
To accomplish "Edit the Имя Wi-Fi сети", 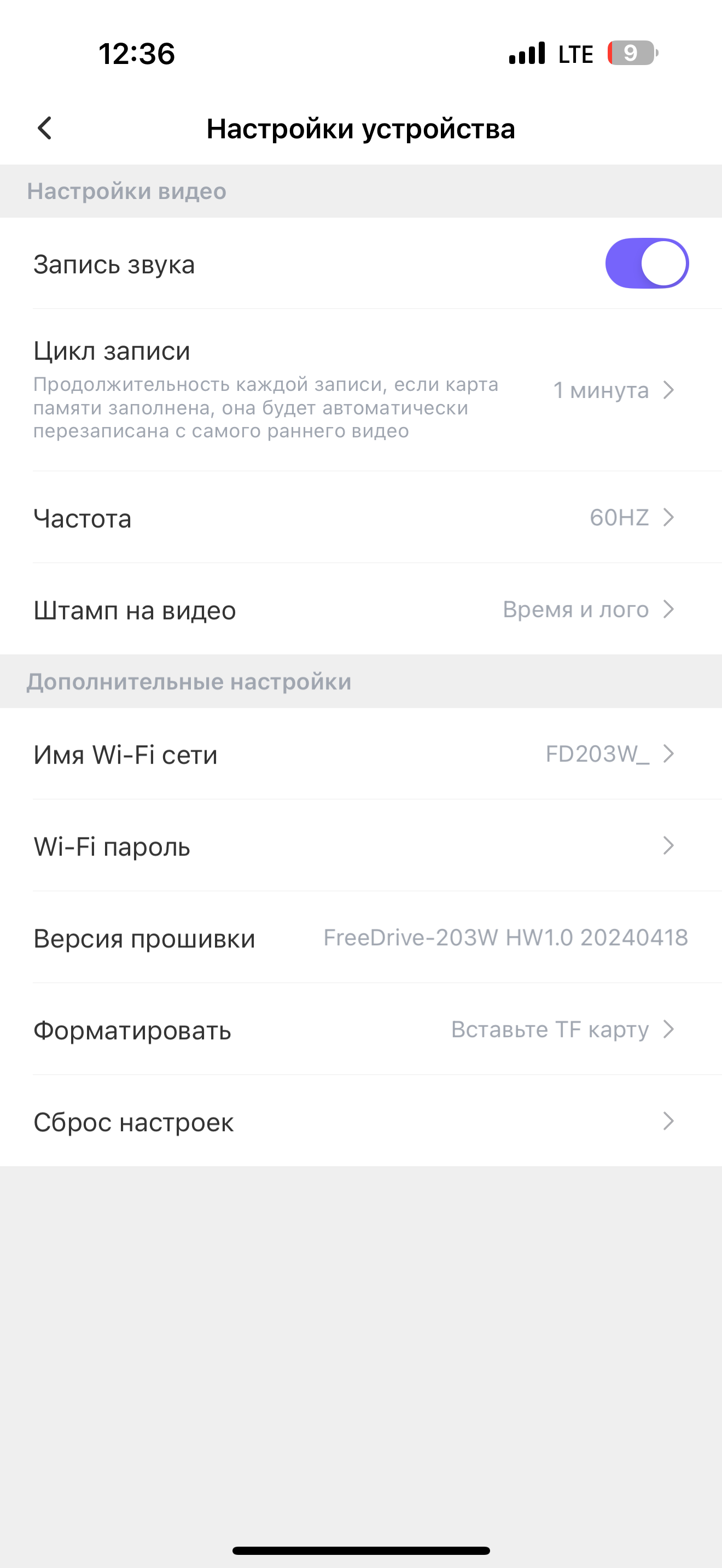I will [360, 754].
